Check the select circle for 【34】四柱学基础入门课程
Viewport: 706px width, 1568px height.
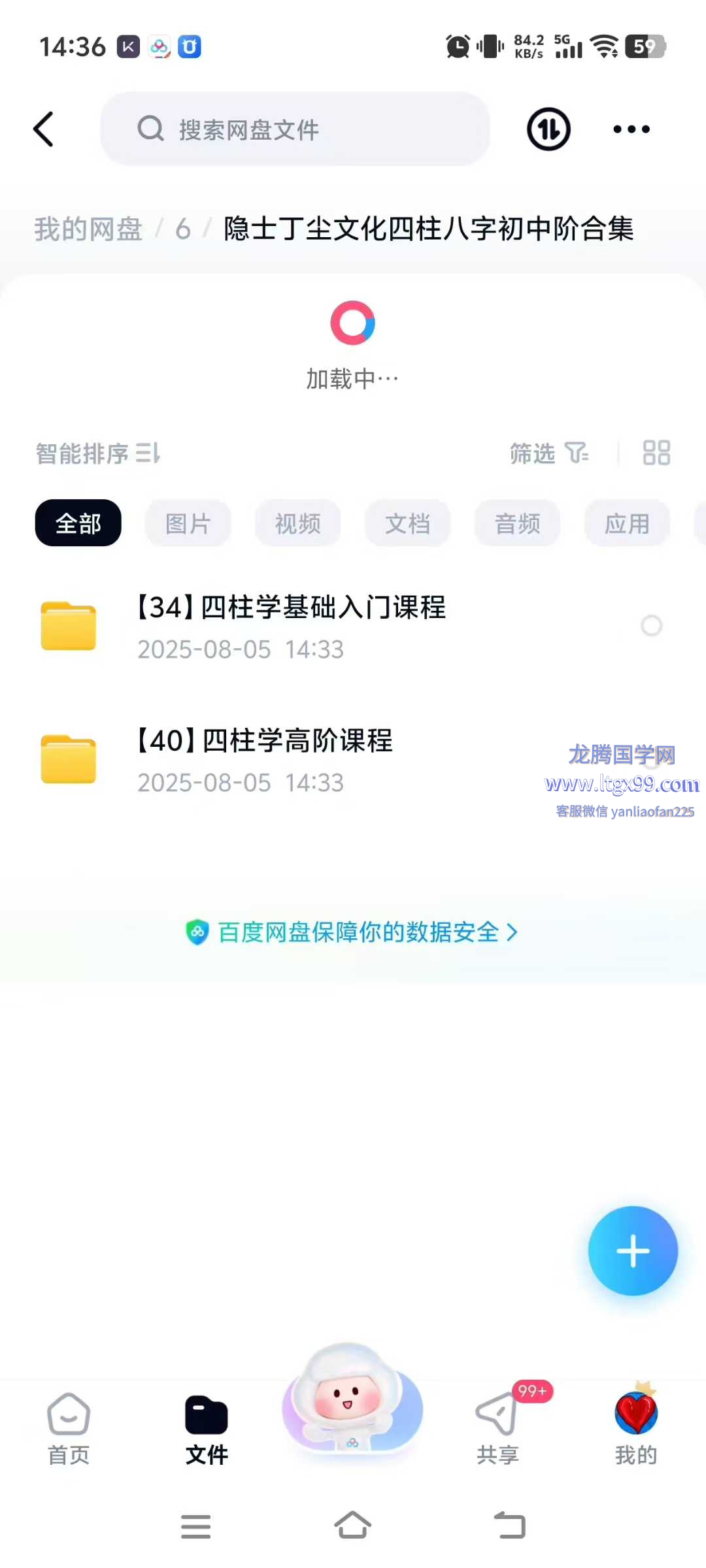pyautogui.click(x=651, y=626)
